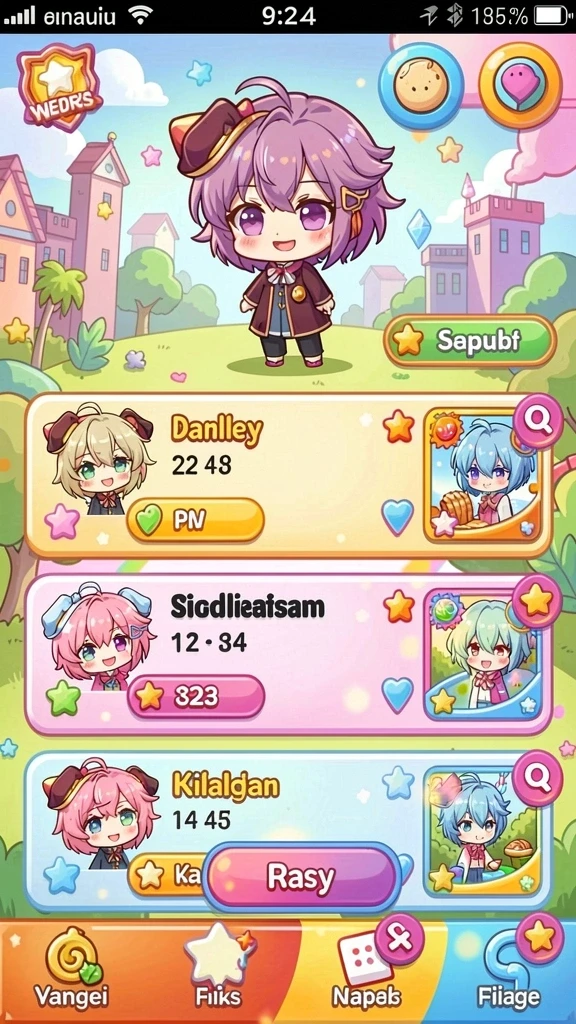Open Danlley's card
Viewport: 576px width, 1024px height.
click(x=289, y=475)
